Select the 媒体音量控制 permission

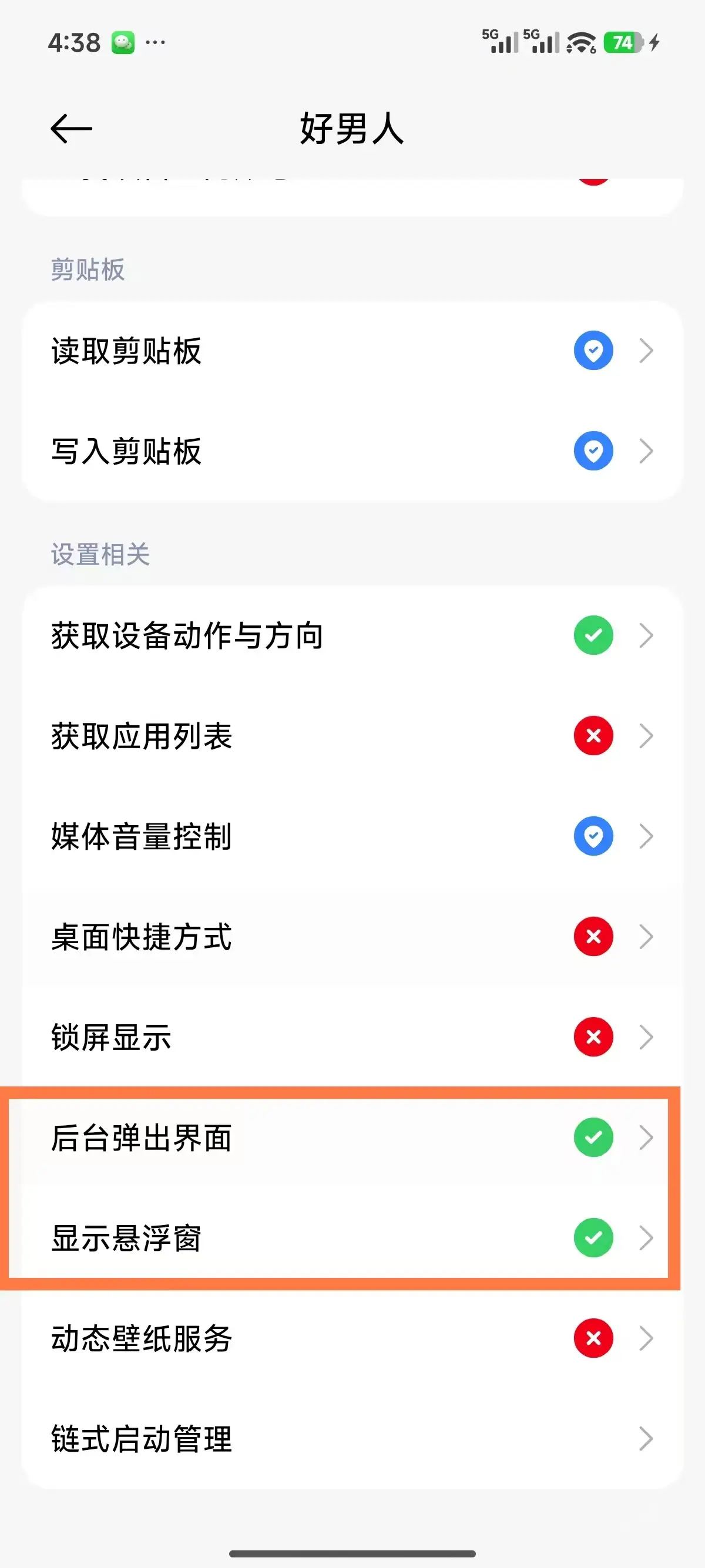click(x=352, y=836)
